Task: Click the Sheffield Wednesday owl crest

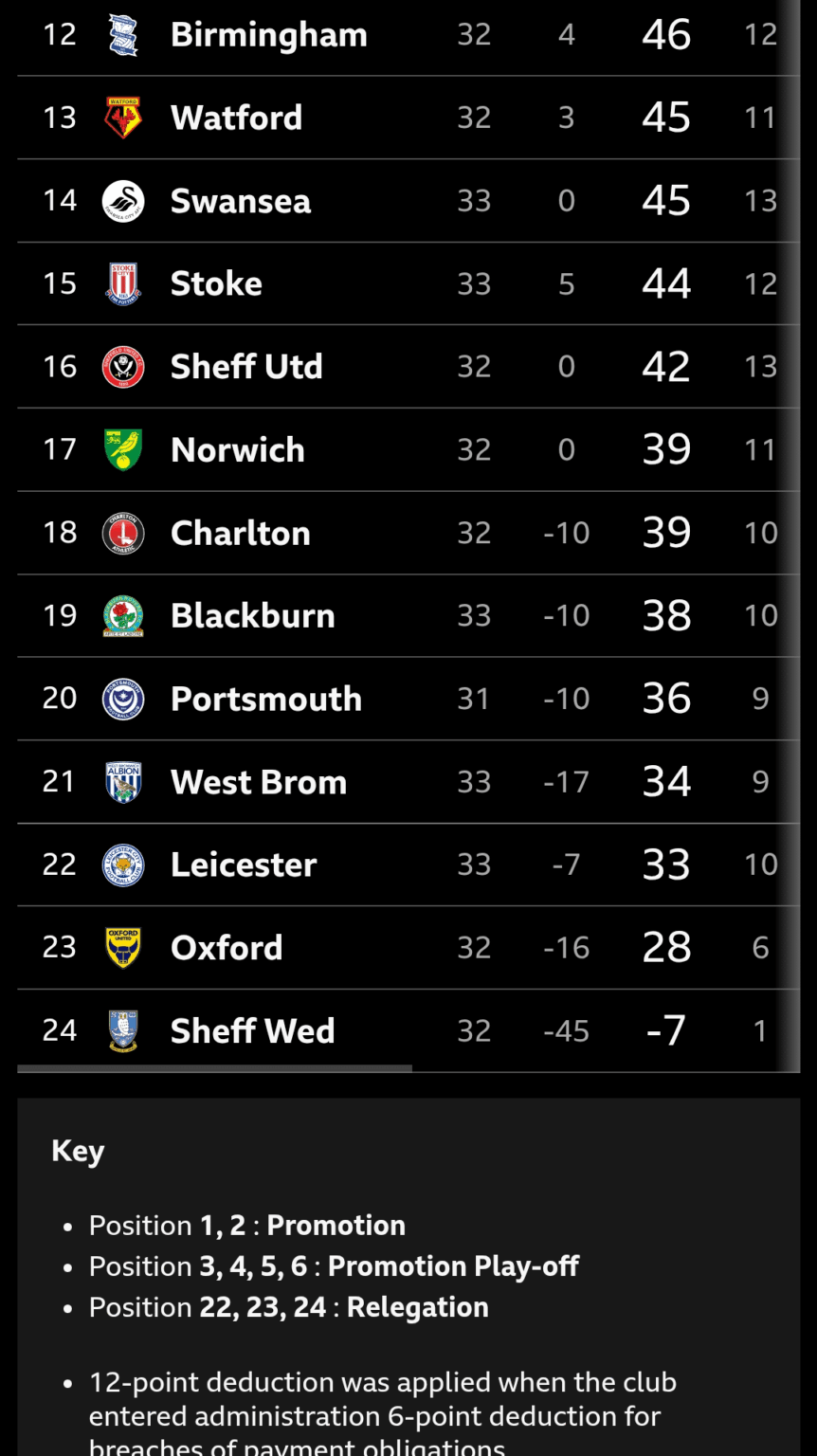Action: [x=122, y=1030]
